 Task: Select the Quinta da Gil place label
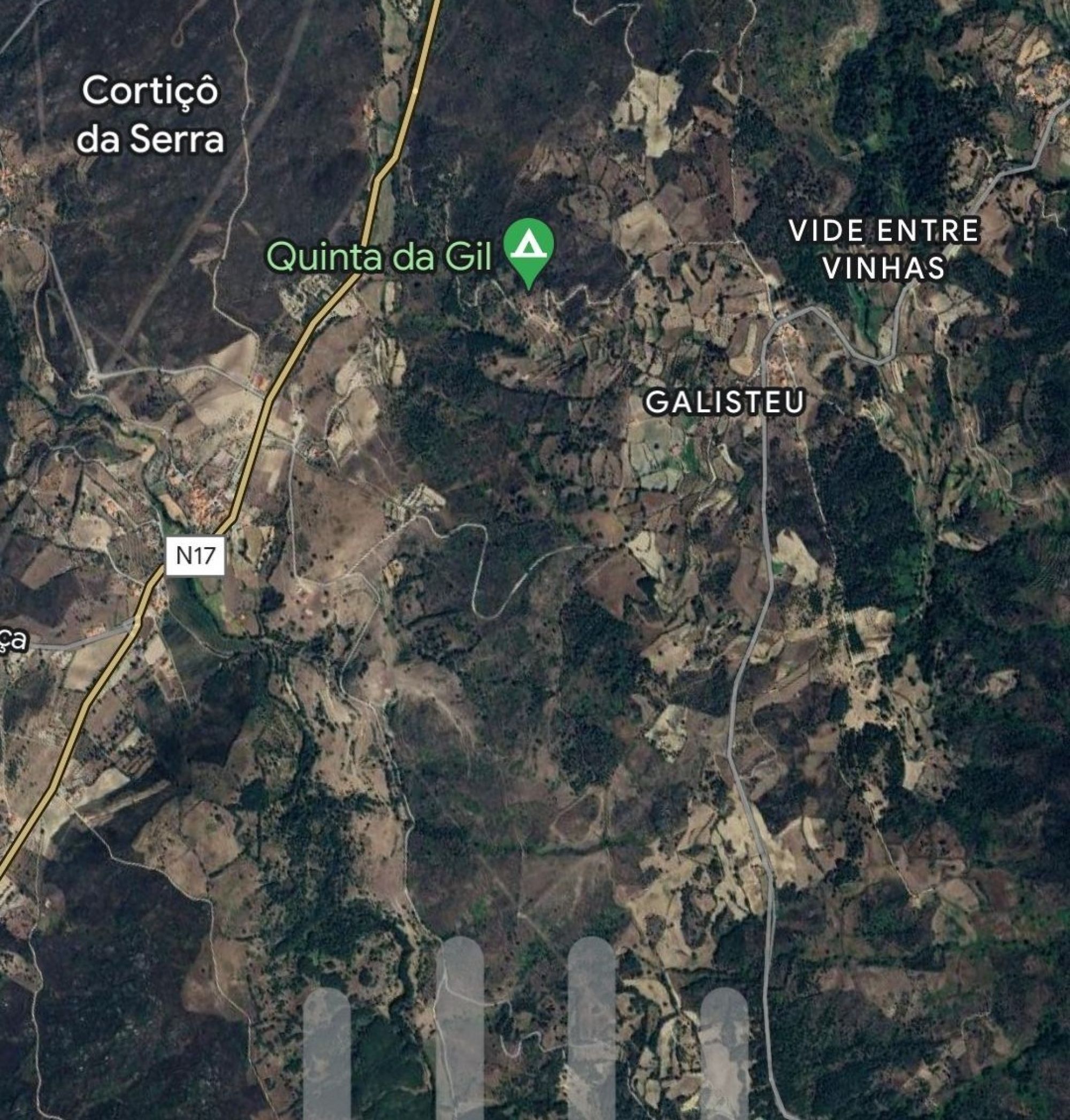379,258
